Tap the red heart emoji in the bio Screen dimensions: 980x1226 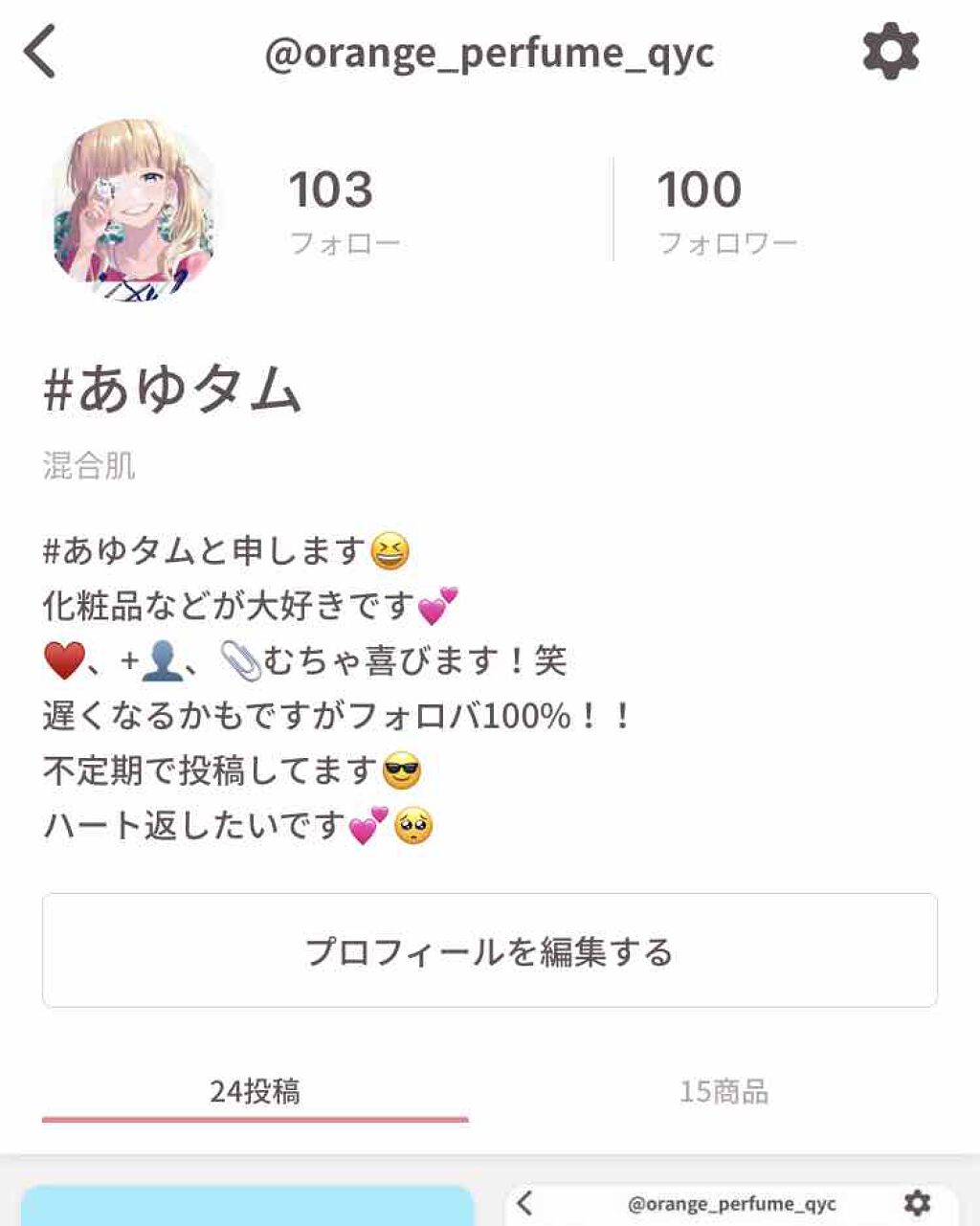63,658
